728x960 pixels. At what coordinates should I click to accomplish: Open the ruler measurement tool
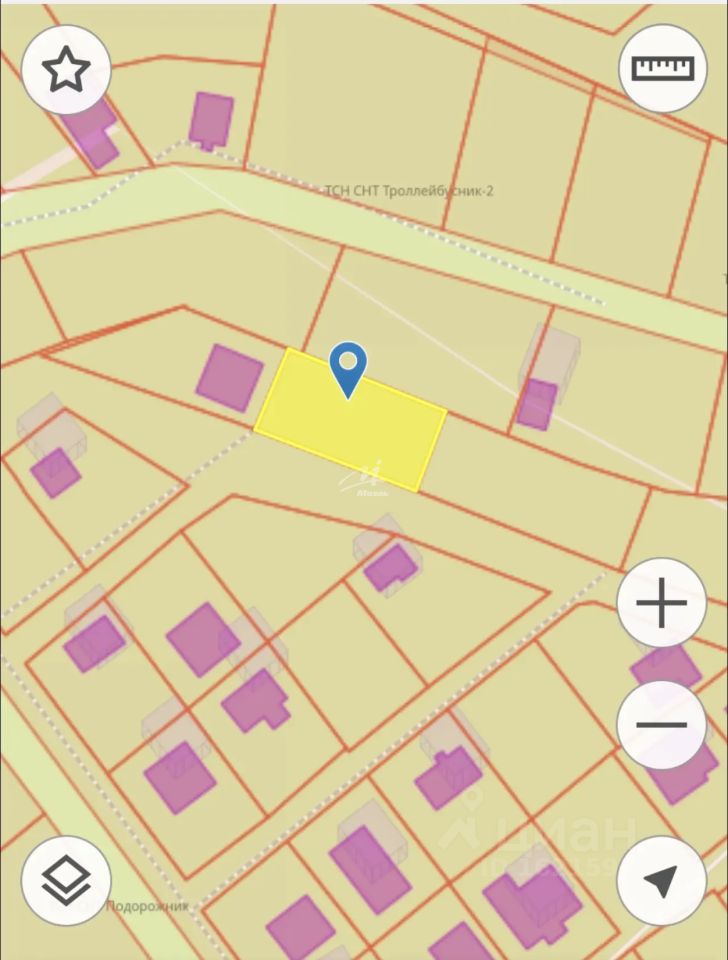pyautogui.click(x=662, y=68)
